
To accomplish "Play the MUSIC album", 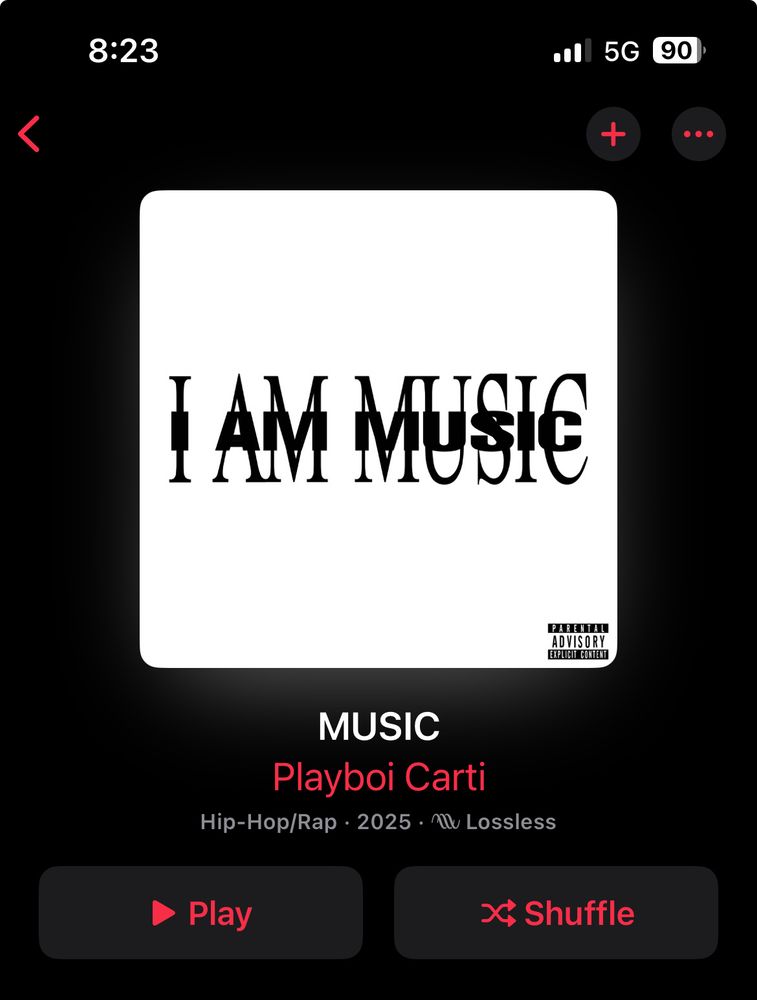I will (201, 913).
